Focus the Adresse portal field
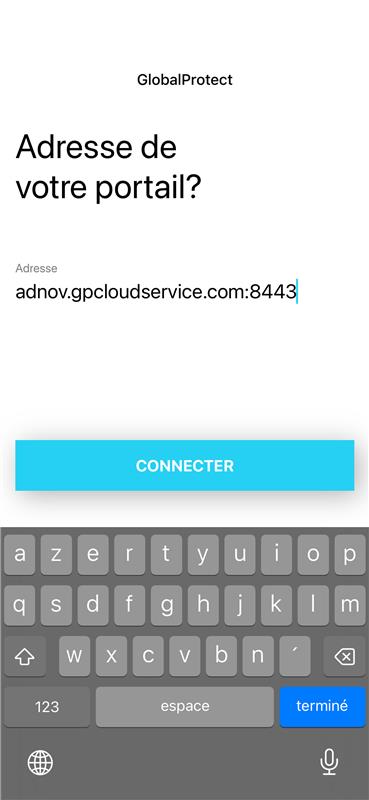 [x=184, y=292]
